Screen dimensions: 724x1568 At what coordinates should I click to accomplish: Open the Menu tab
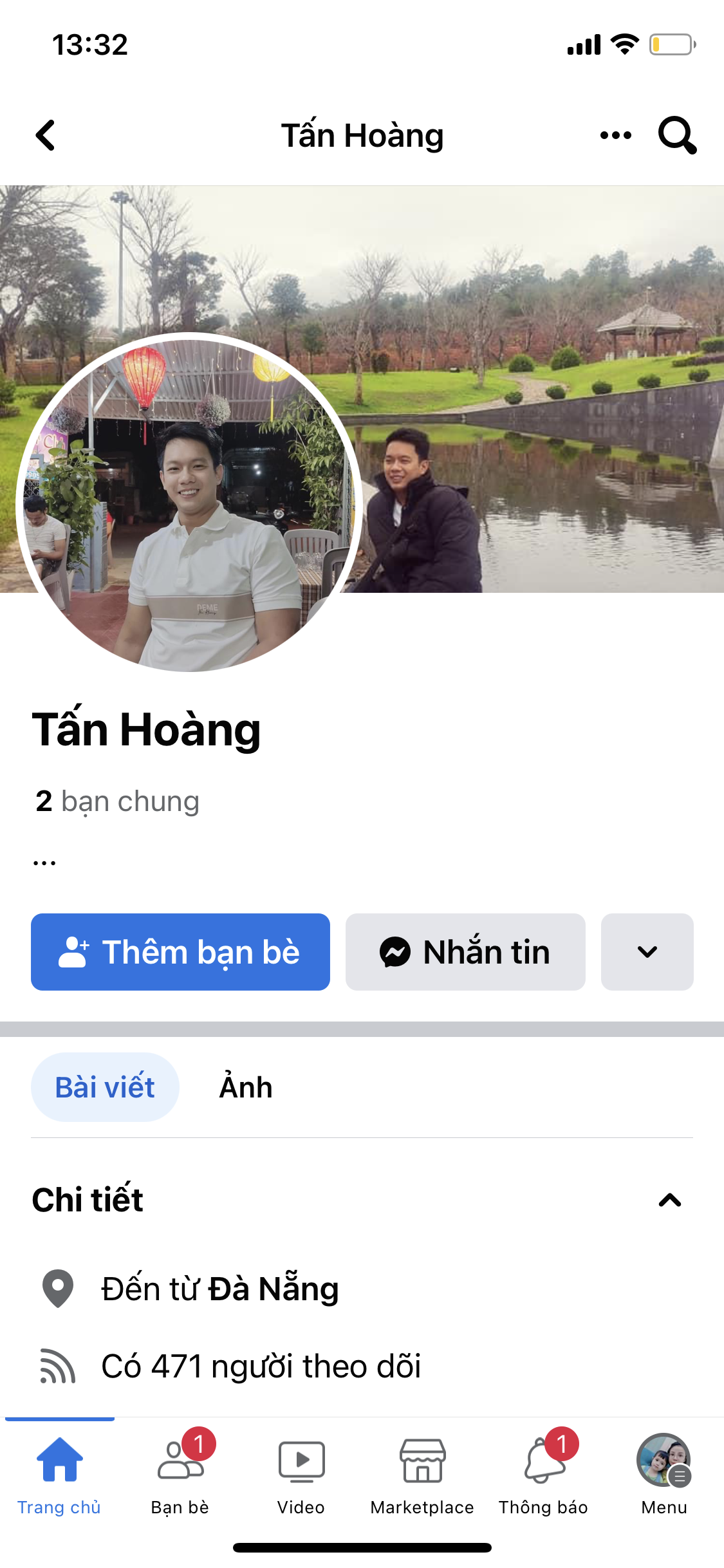664,1473
